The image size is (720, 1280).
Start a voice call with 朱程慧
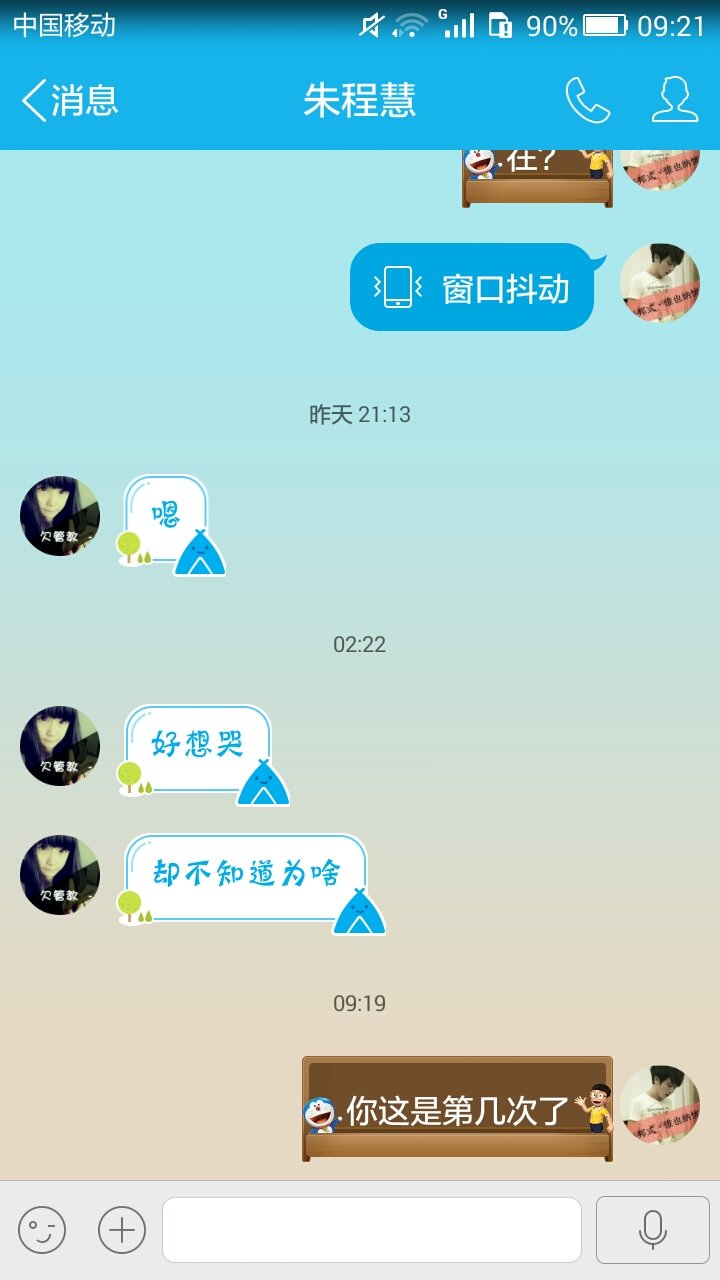pyautogui.click(x=587, y=100)
